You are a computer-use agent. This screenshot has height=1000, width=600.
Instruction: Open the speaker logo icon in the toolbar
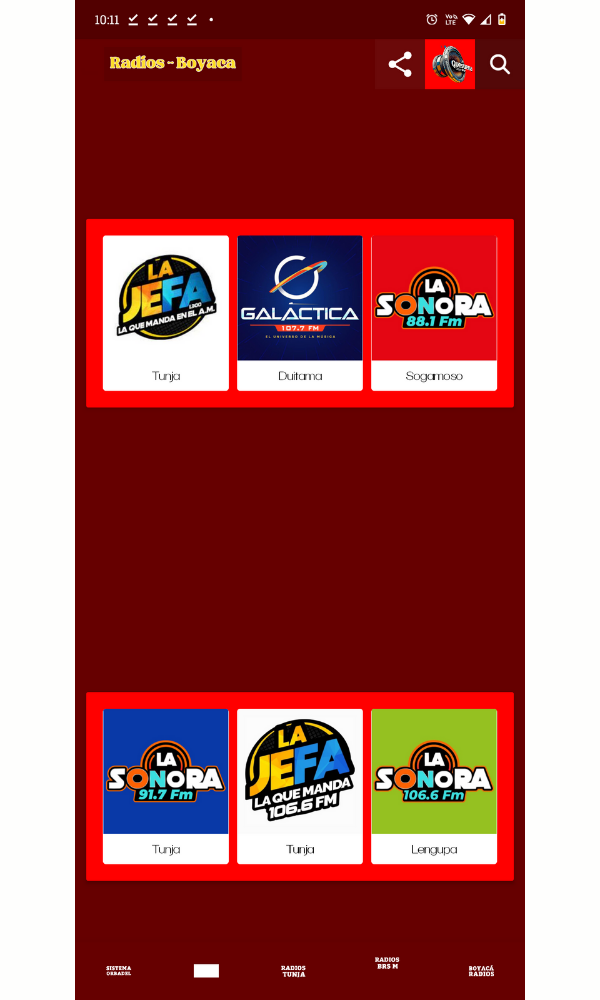tap(450, 65)
